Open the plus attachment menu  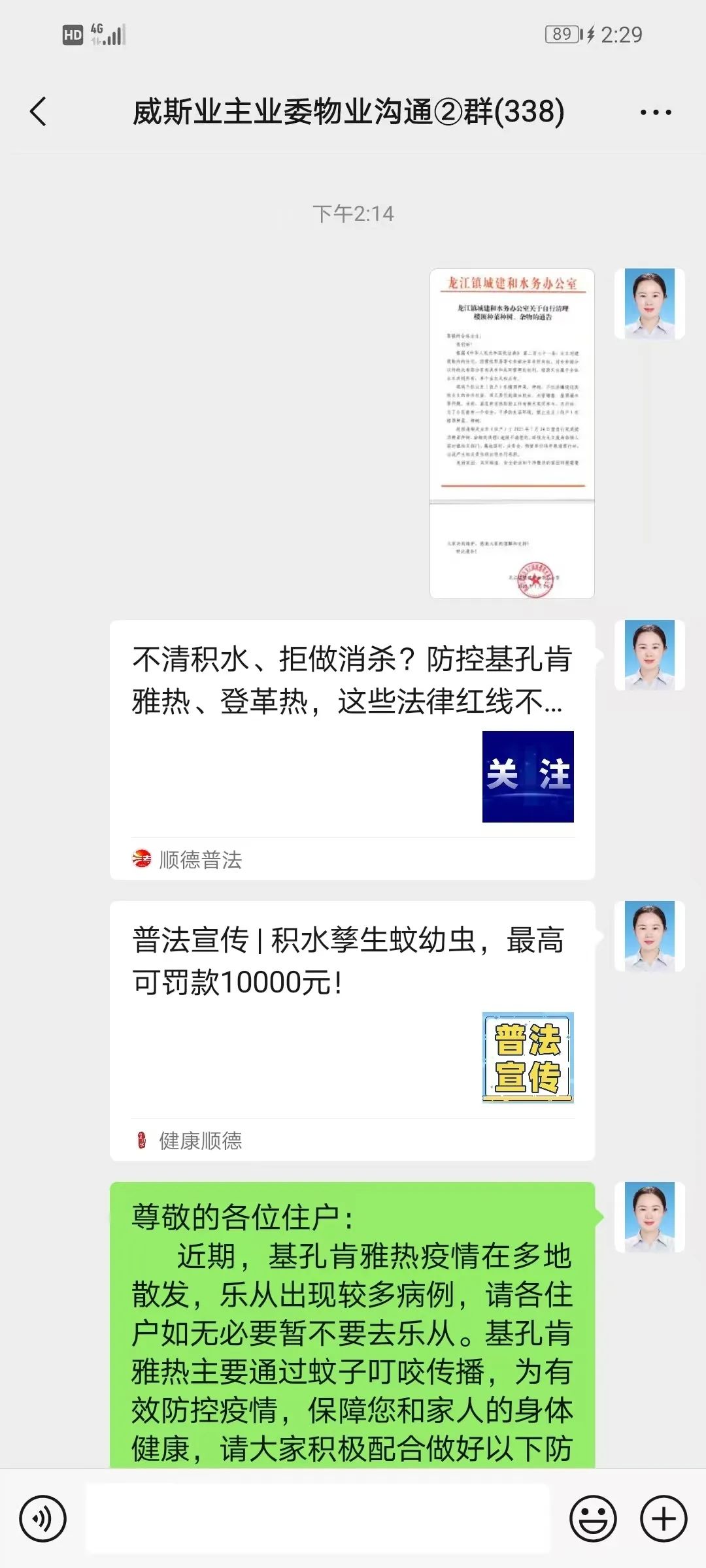664,1519
